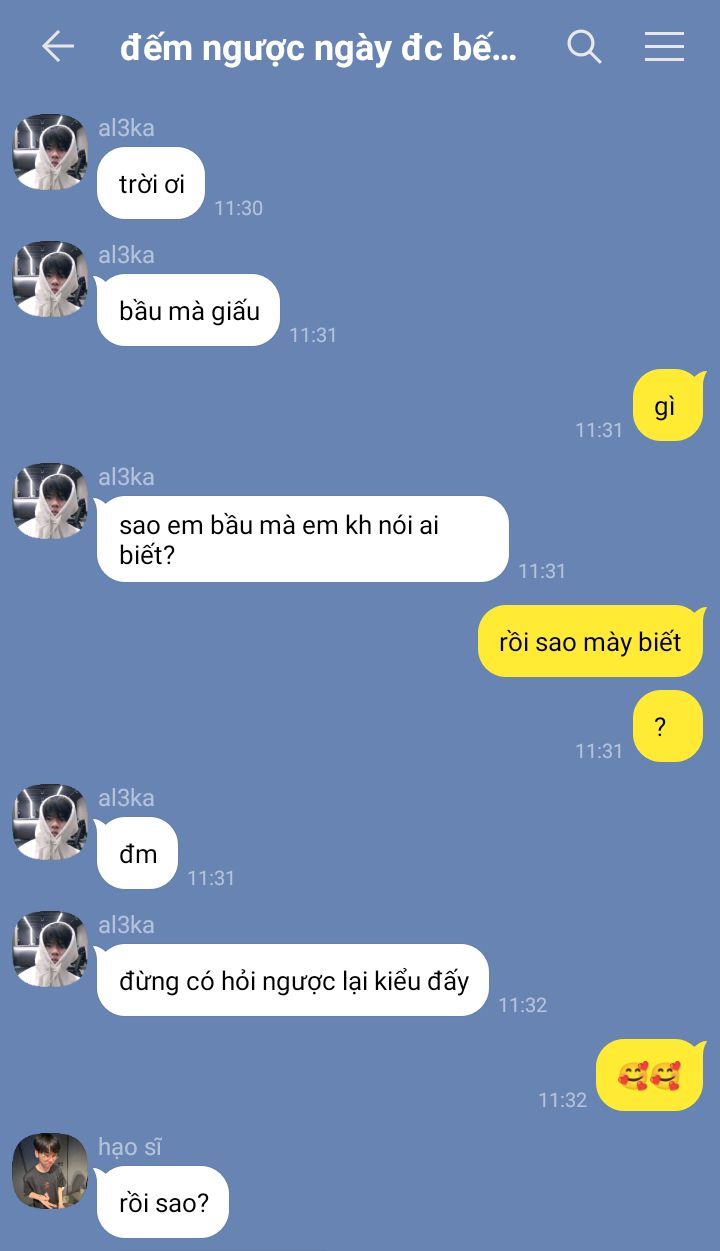The width and height of the screenshot is (720, 1251).
Task: Tap al3ka's avatar next to "đm"
Action: (x=50, y=822)
